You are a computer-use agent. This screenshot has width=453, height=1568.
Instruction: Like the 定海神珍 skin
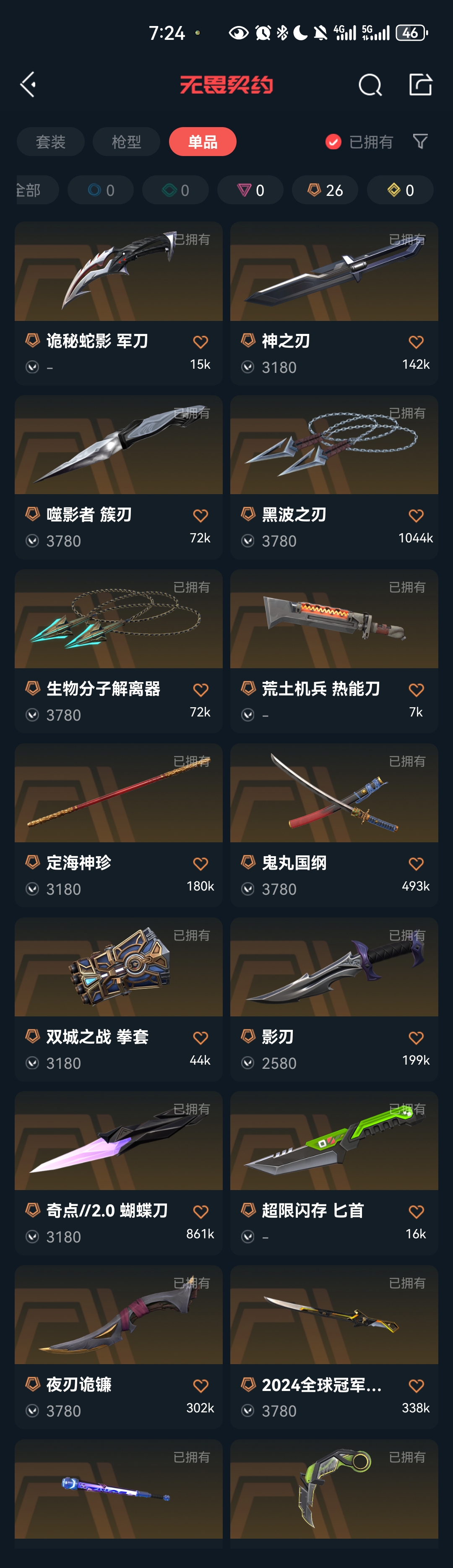(200, 865)
